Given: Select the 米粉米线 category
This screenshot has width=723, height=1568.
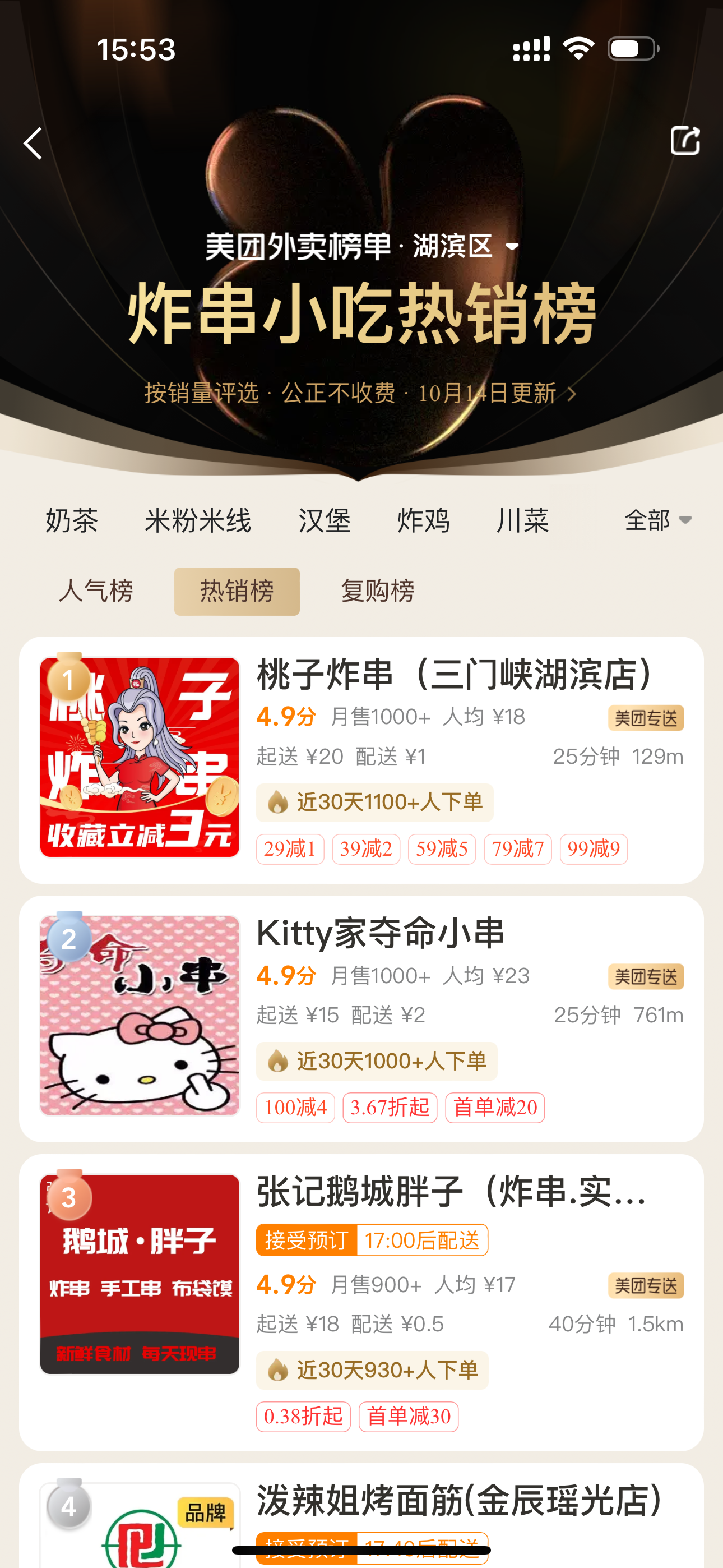Looking at the screenshot, I should coord(198,521).
